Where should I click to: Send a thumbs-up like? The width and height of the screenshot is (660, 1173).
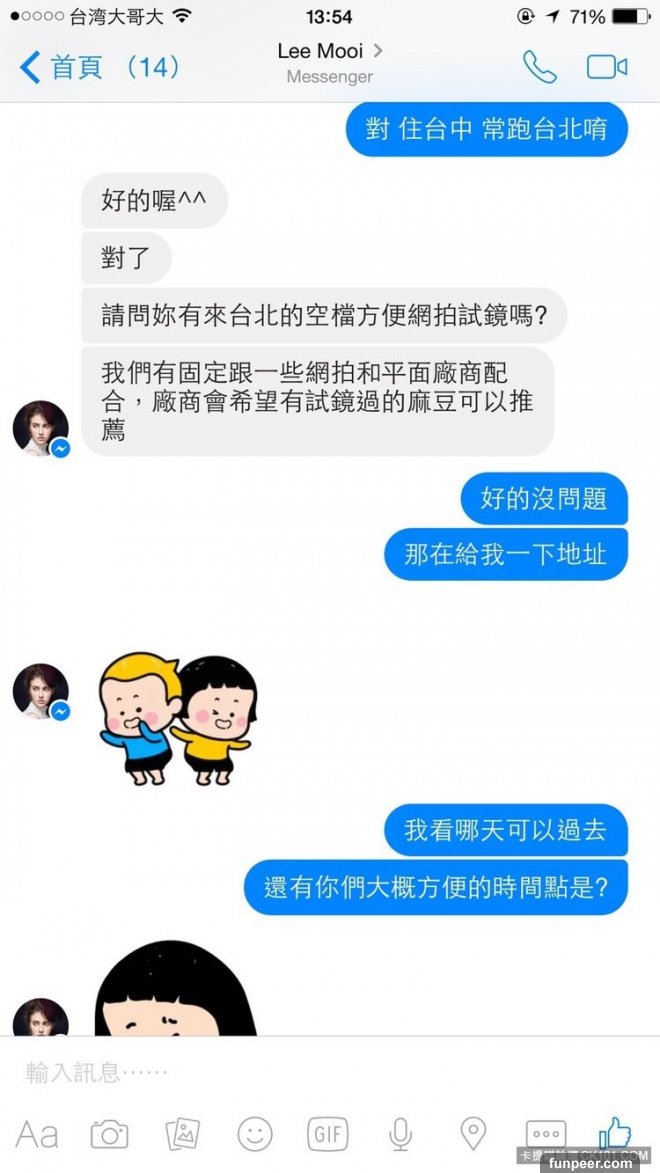(616, 1132)
